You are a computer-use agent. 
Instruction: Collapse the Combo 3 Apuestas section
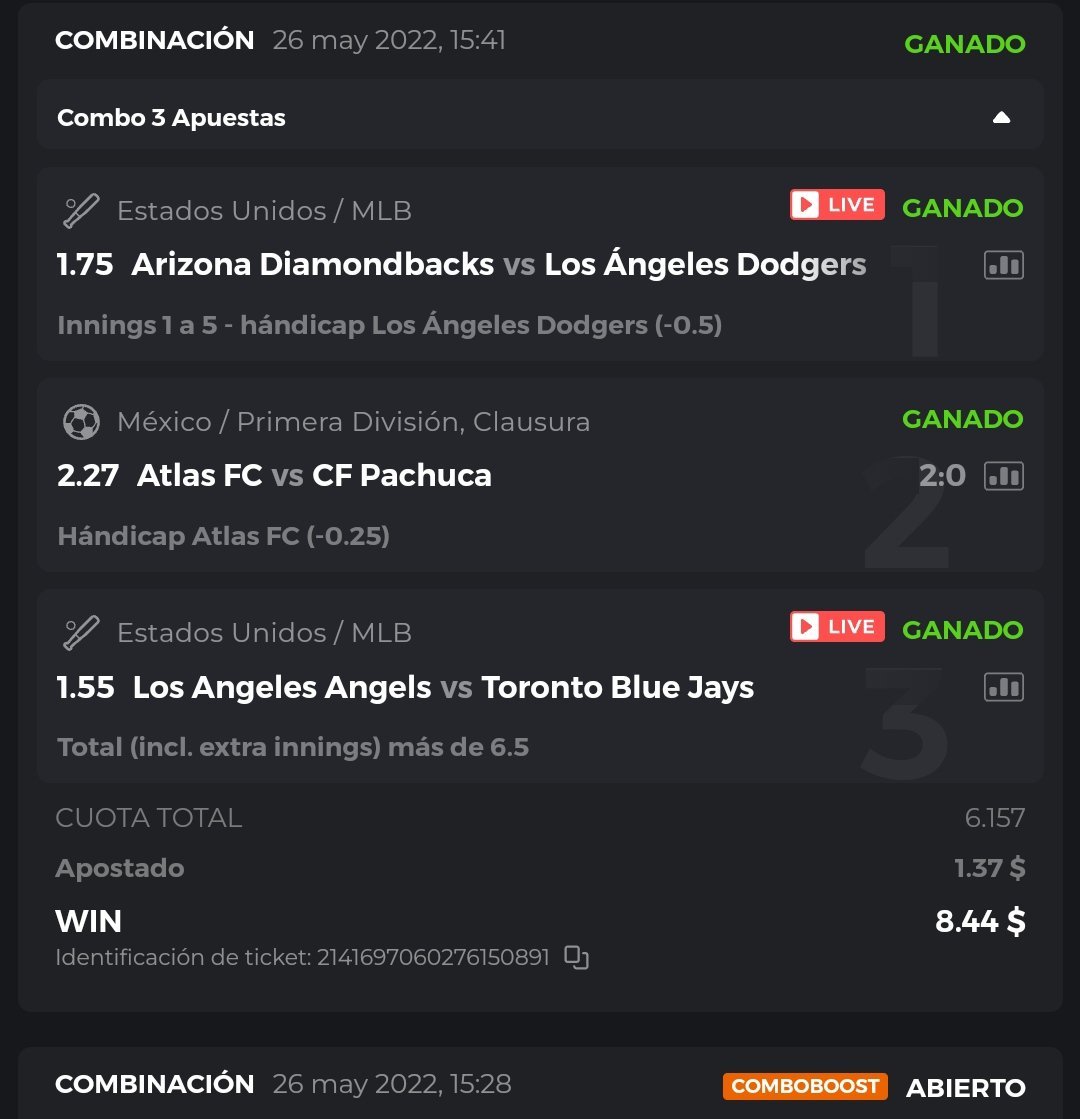1001,118
